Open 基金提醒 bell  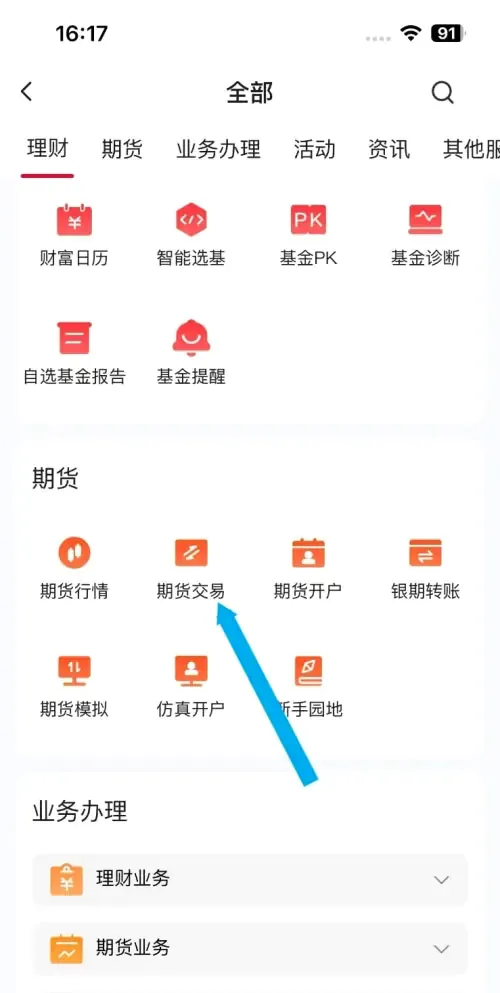191,353
